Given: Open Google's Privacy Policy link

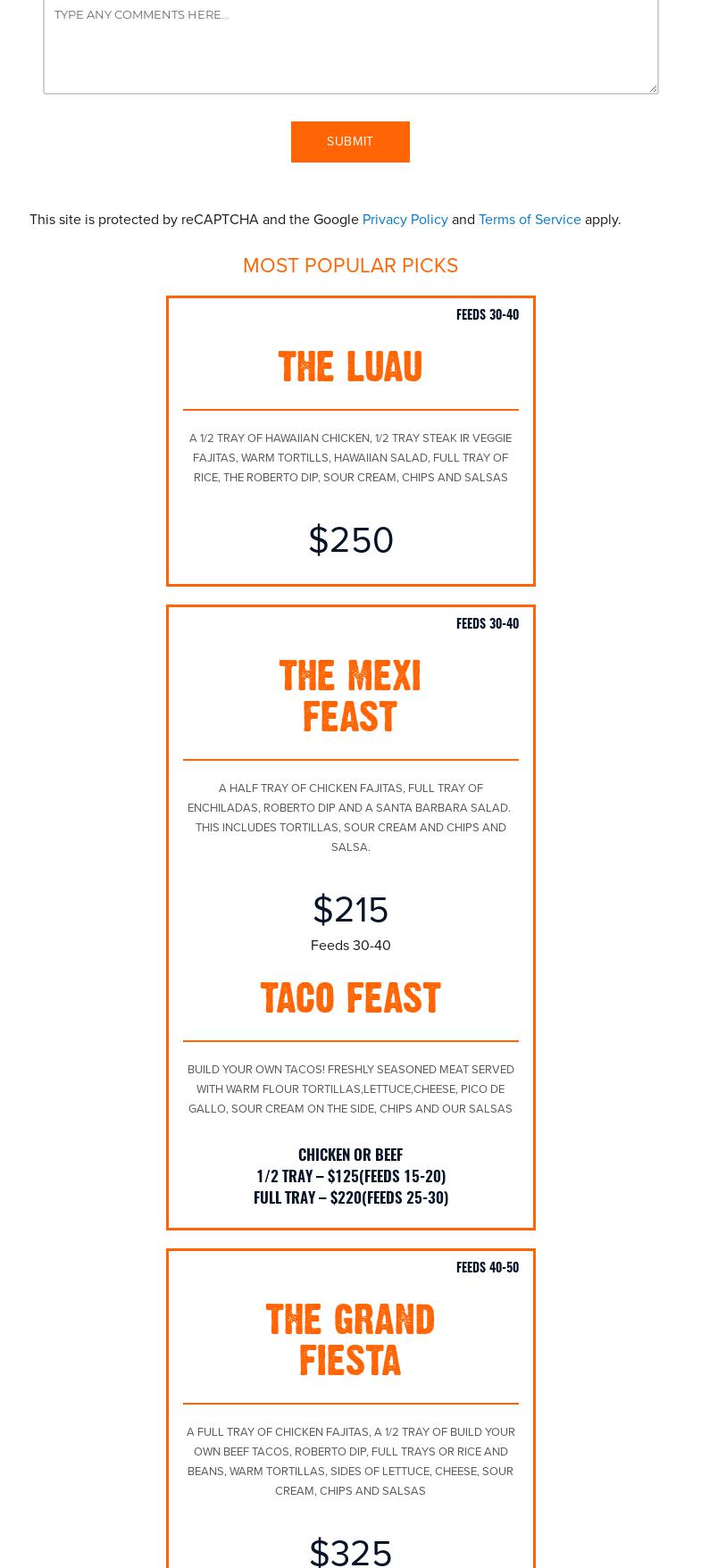Looking at the screenshot, I should point(405,220).
